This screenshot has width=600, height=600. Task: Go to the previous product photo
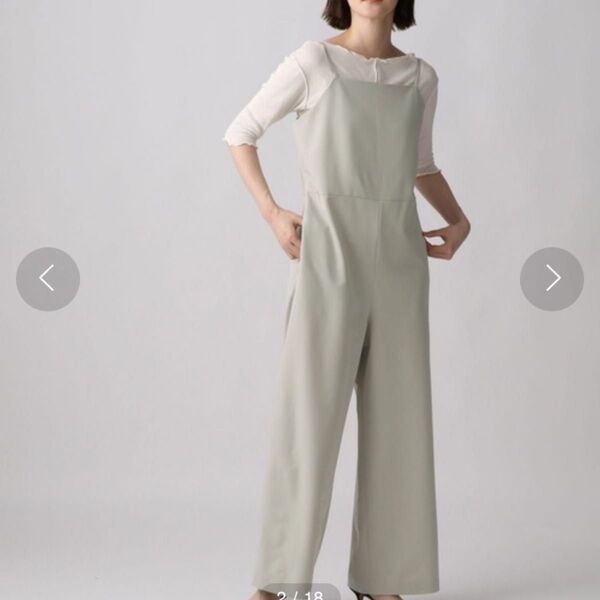47,279
